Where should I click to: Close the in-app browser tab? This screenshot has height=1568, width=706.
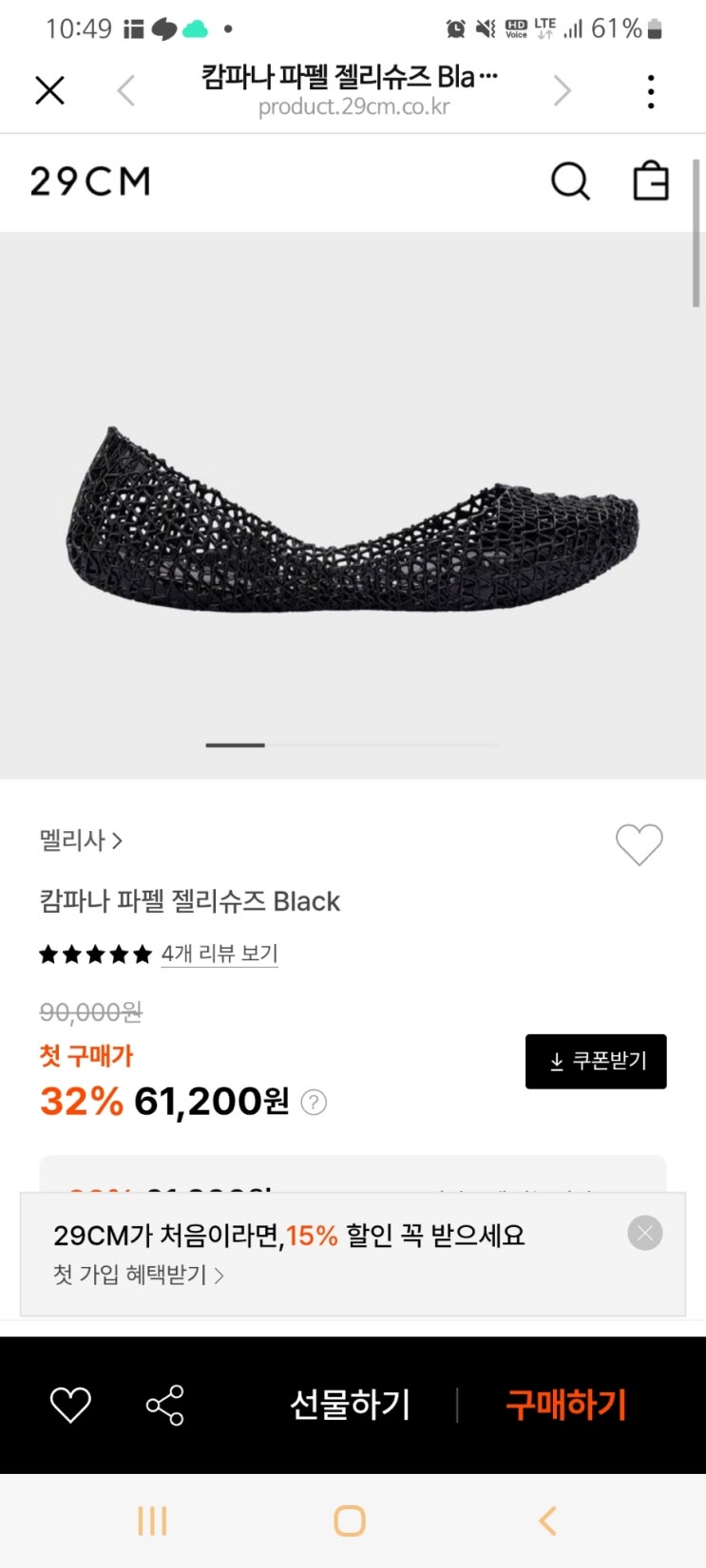[x=49, y=91]
